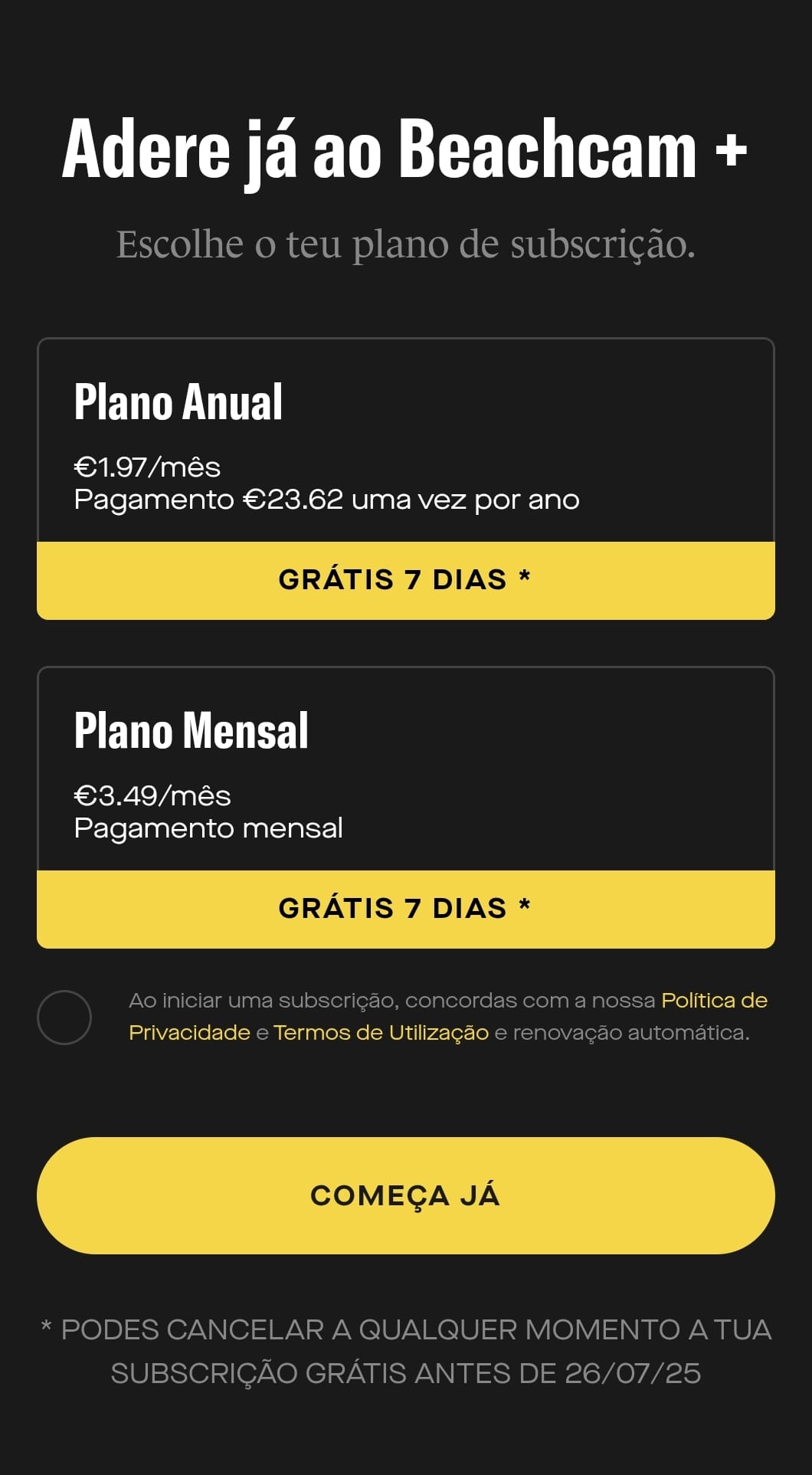Choose the Plano Mensal subscription card
Viewport: 812px width, 1475px height.
pyautogui.click(x=406, y=808)
